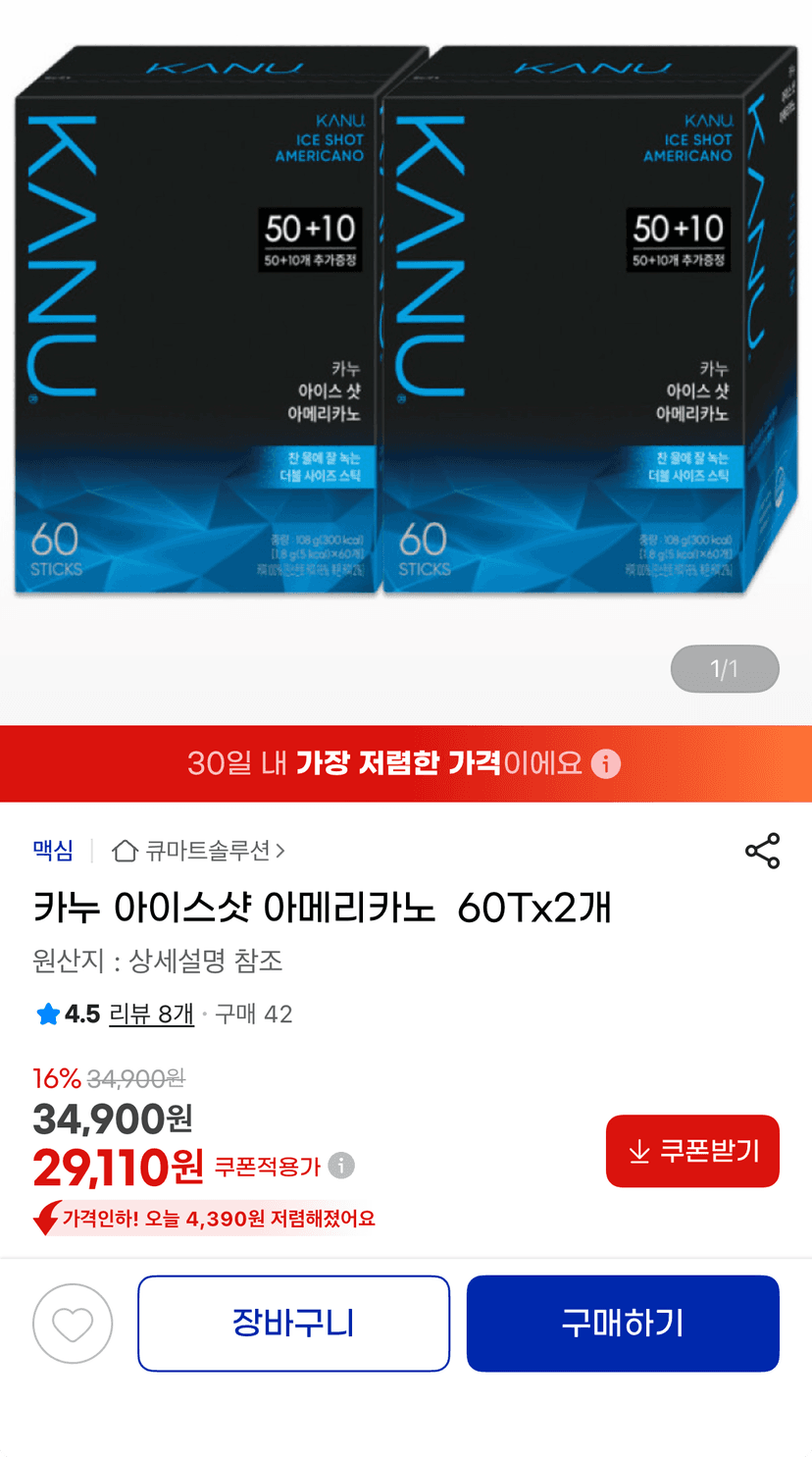
Task: Tap 구매하기 to buy now
Action: [x=623, y=1324]
